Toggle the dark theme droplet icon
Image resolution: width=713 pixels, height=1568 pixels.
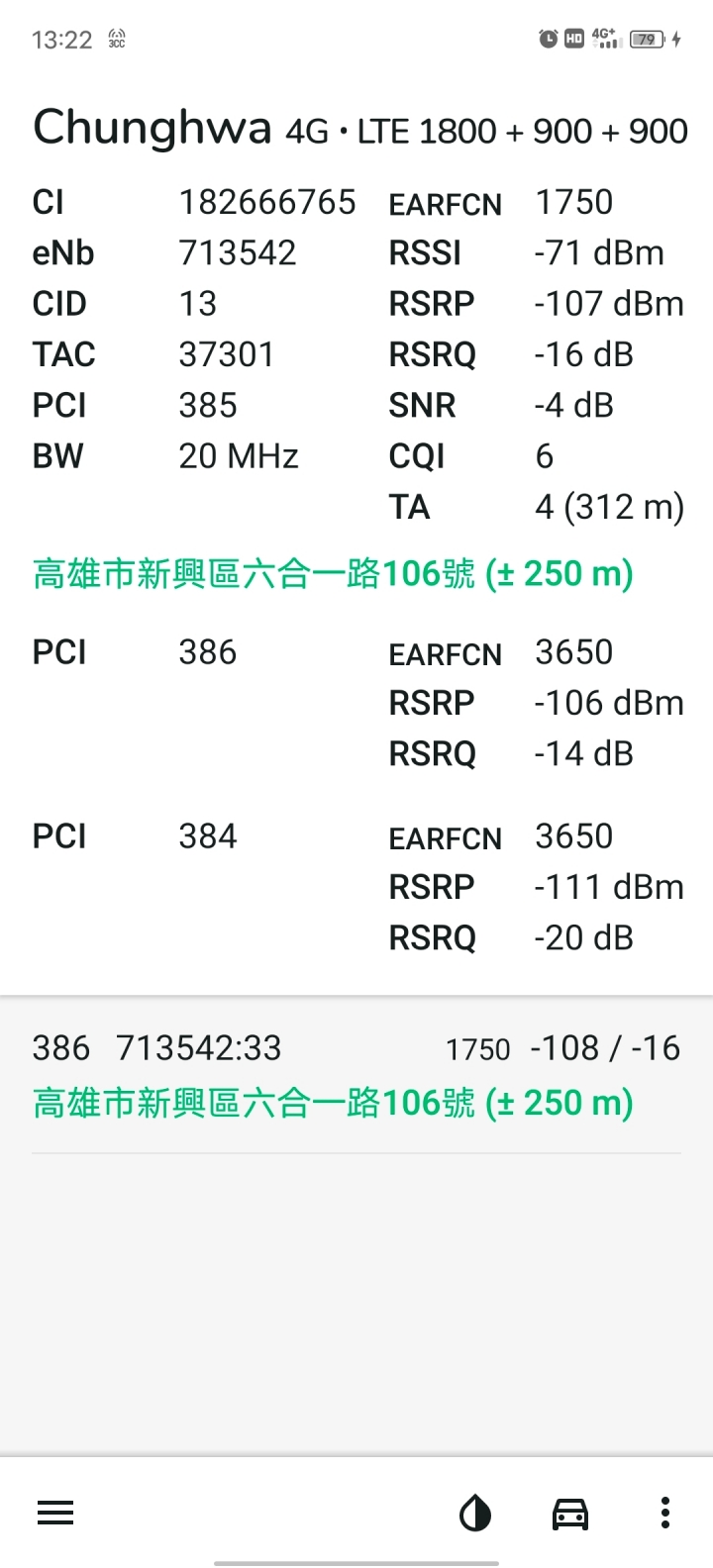coord(475,1513)
